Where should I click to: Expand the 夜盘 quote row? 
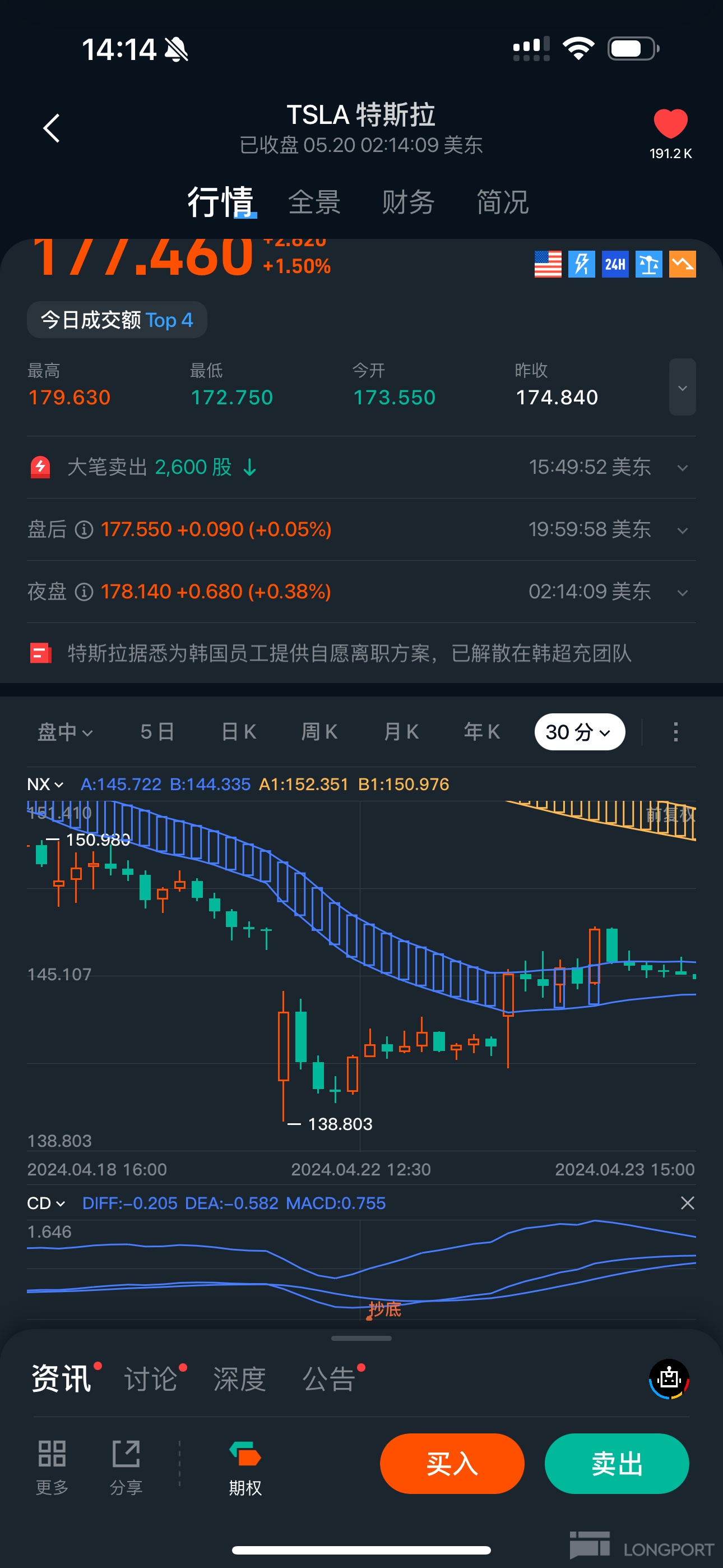pyautogui.click(x=682, y=592)
